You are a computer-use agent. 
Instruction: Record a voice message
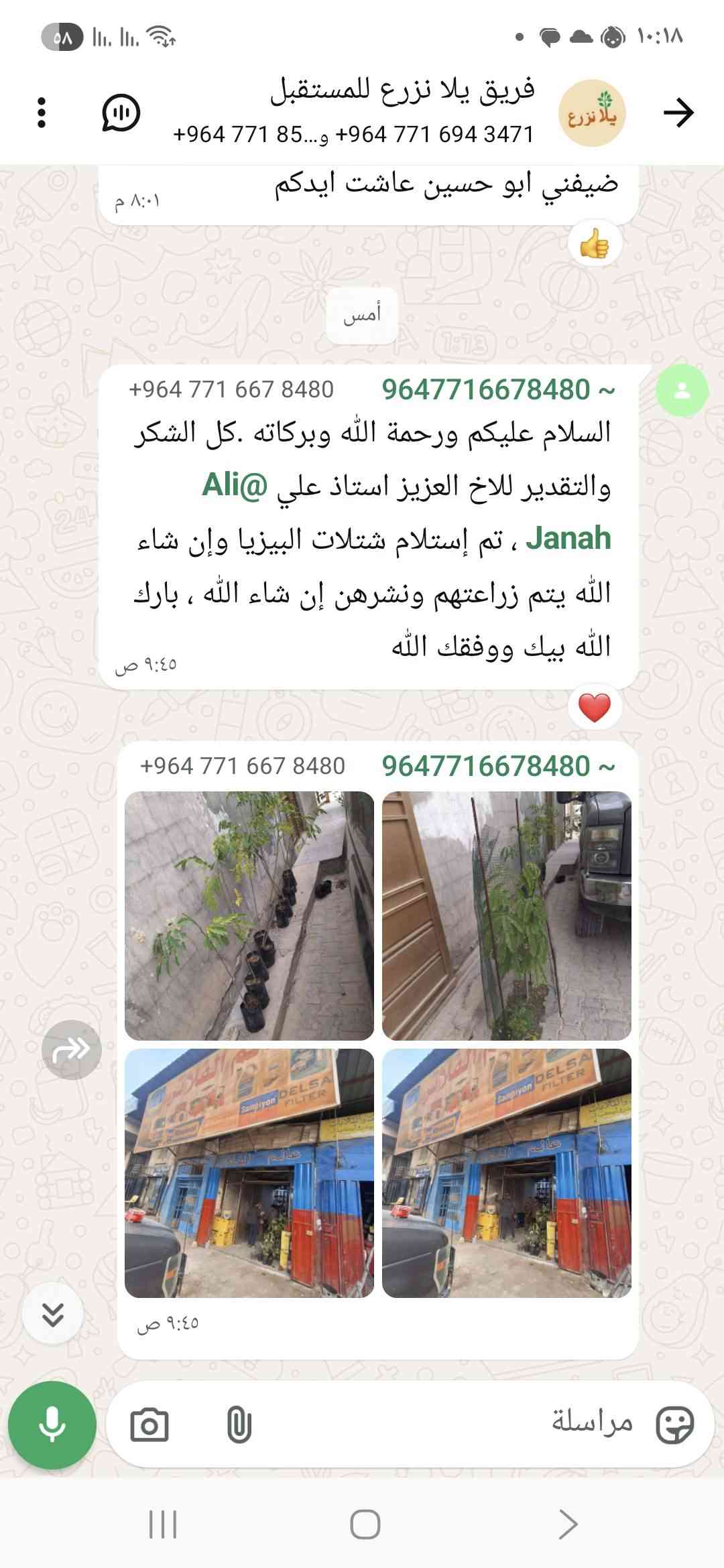[52, 1425]
